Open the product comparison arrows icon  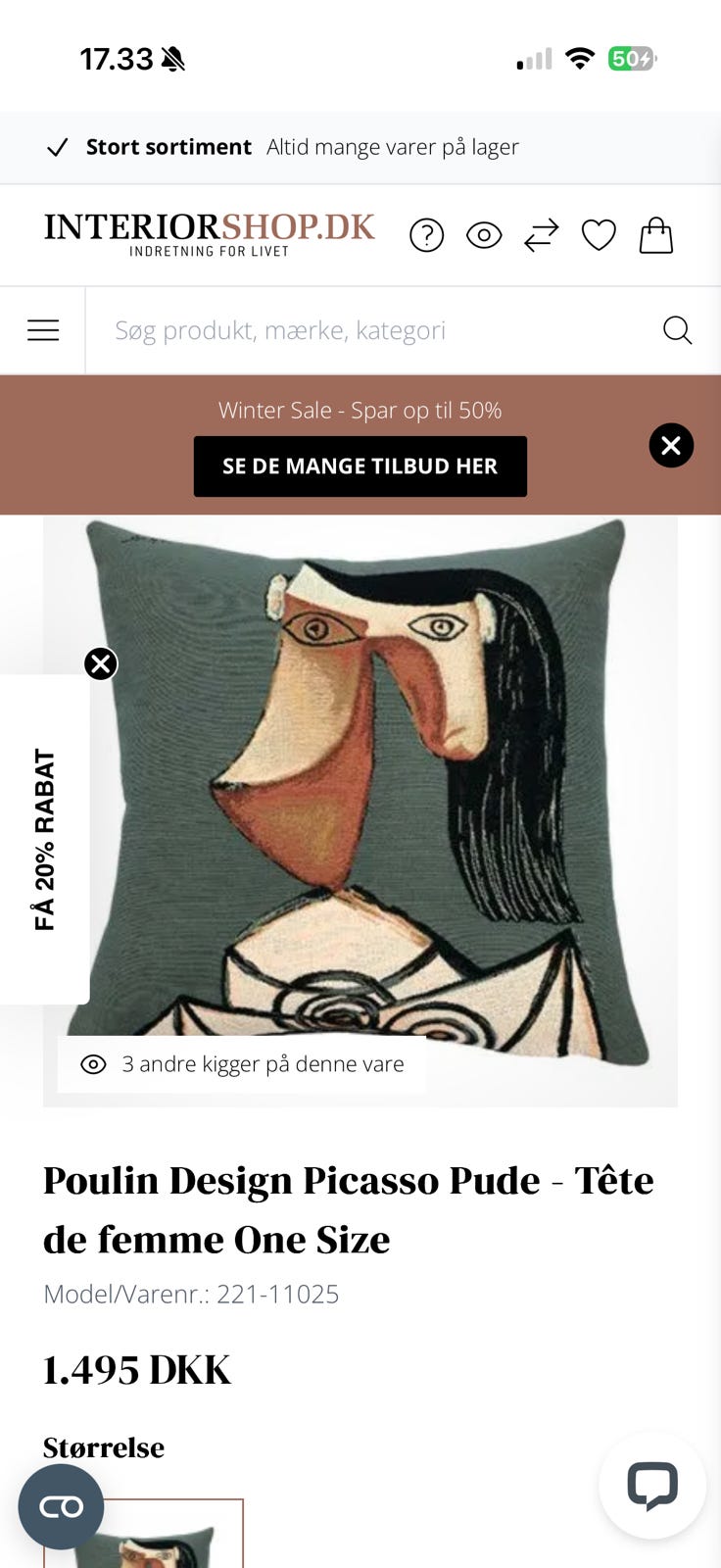[x=541, y=235]
